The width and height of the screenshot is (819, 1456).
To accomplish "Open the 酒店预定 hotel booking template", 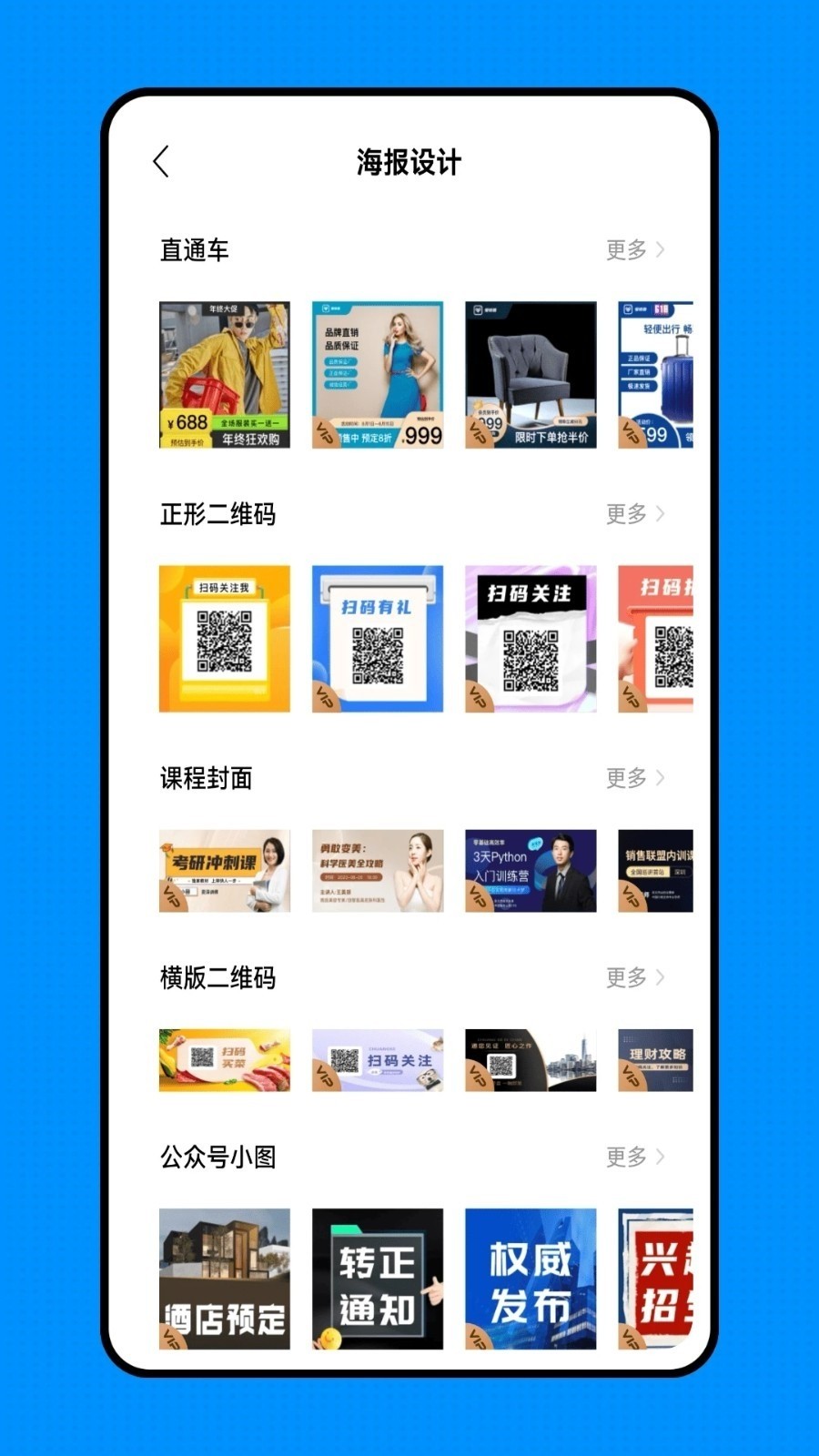I will tap(225, 1278).
